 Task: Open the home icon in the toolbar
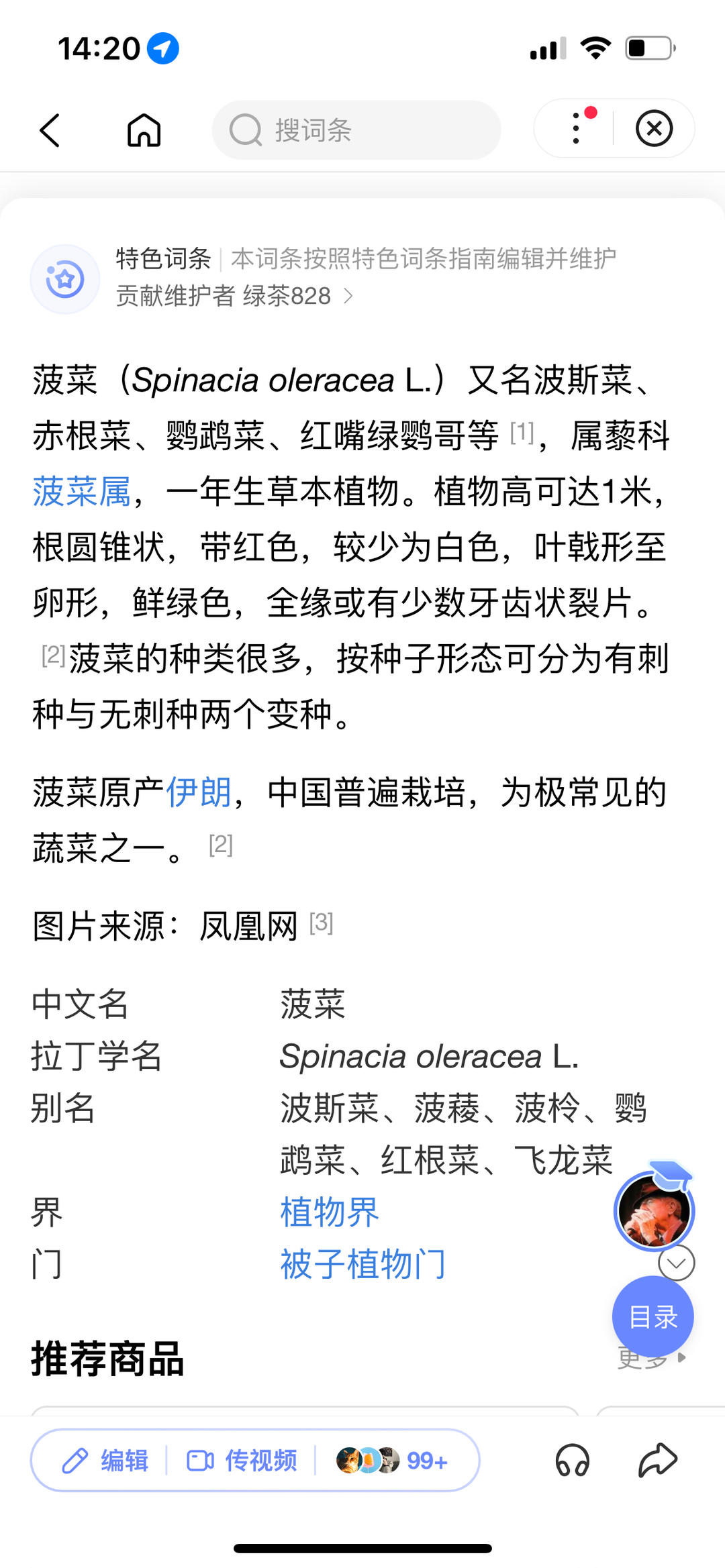point(144,129)
